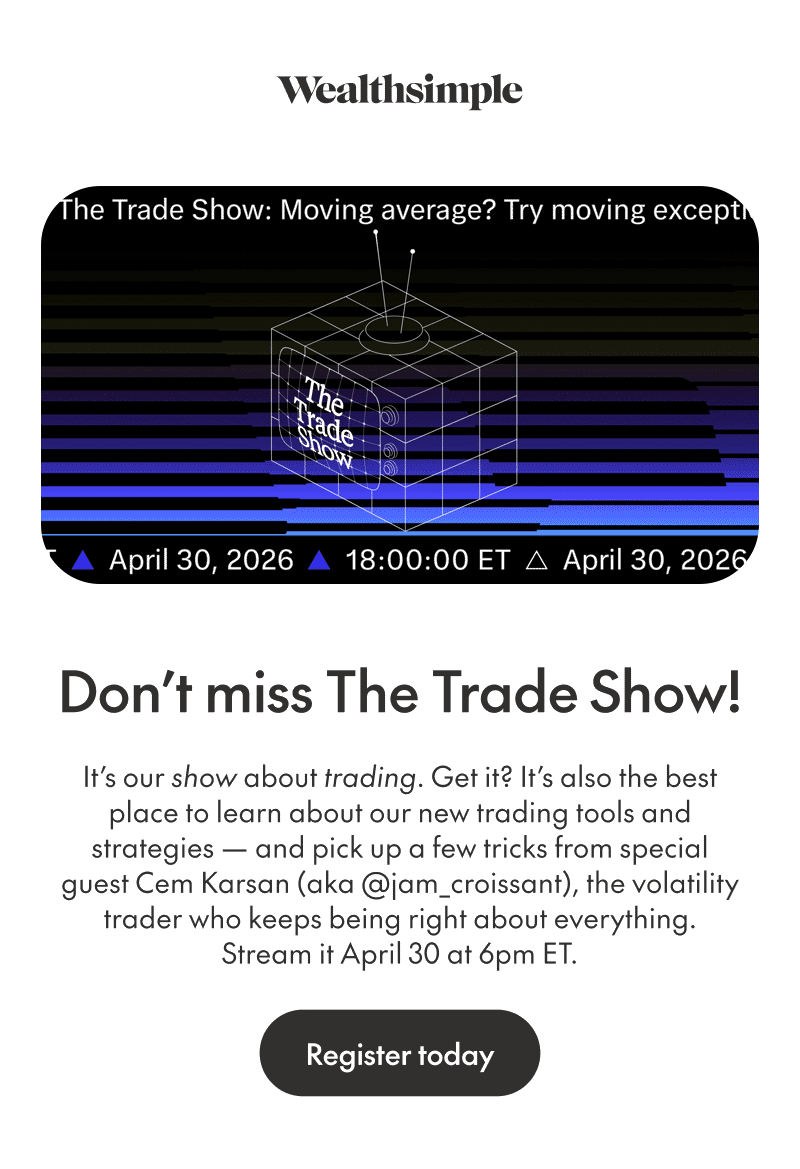Image resolution: width=800 pixels, height=1169 pixels.
Task: Click 'April 30, 2026' date in the ticker
Action: (199, 560)
